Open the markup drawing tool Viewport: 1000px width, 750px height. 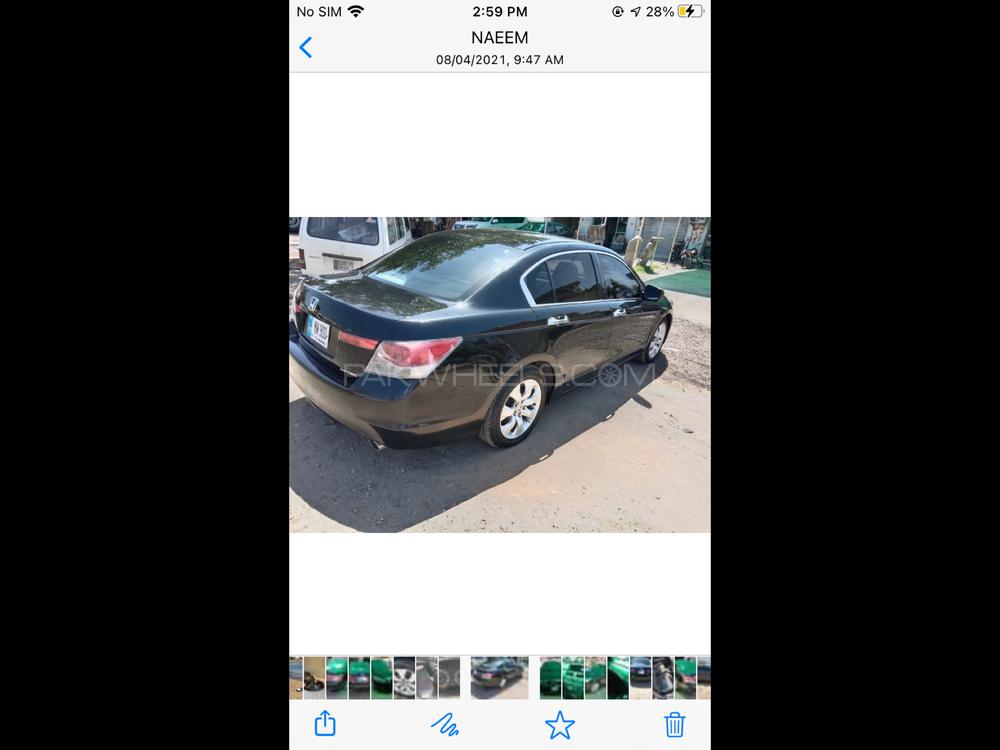pos(444,724)
